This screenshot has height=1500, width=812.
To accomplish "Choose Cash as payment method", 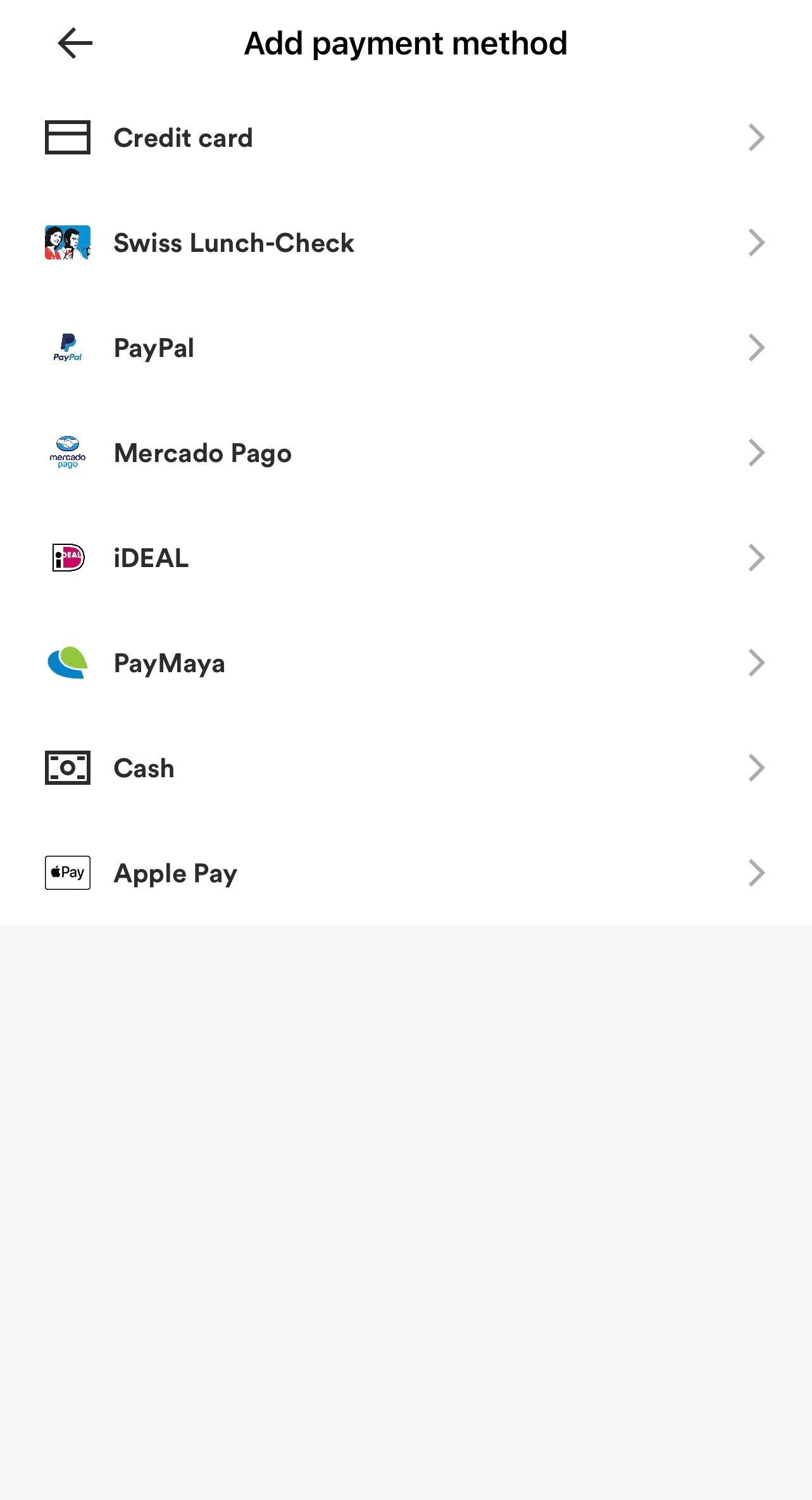I will tap(143, 768).
